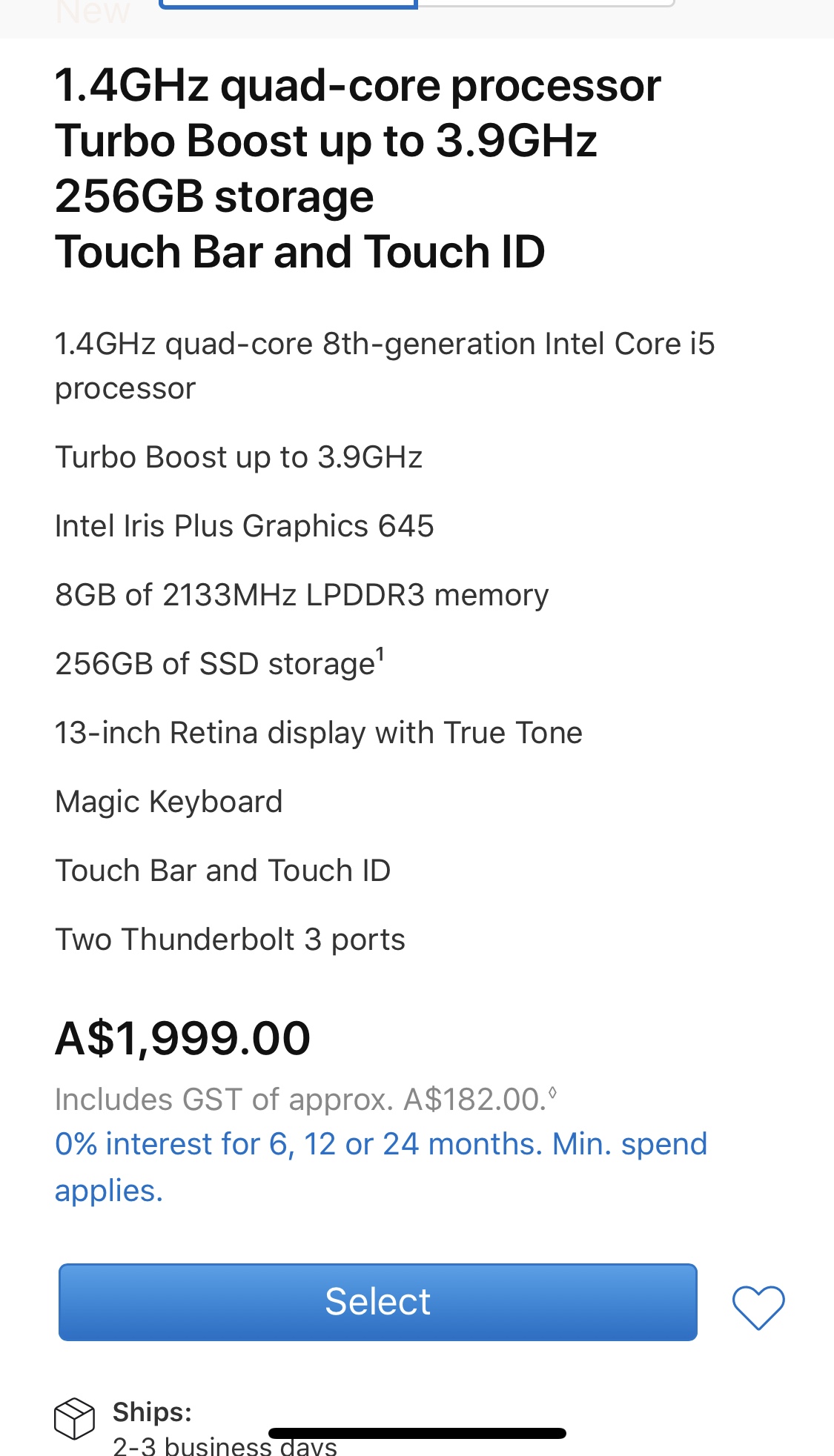
Task: Tap the blue Select button
Action: tap(377, 1302)
